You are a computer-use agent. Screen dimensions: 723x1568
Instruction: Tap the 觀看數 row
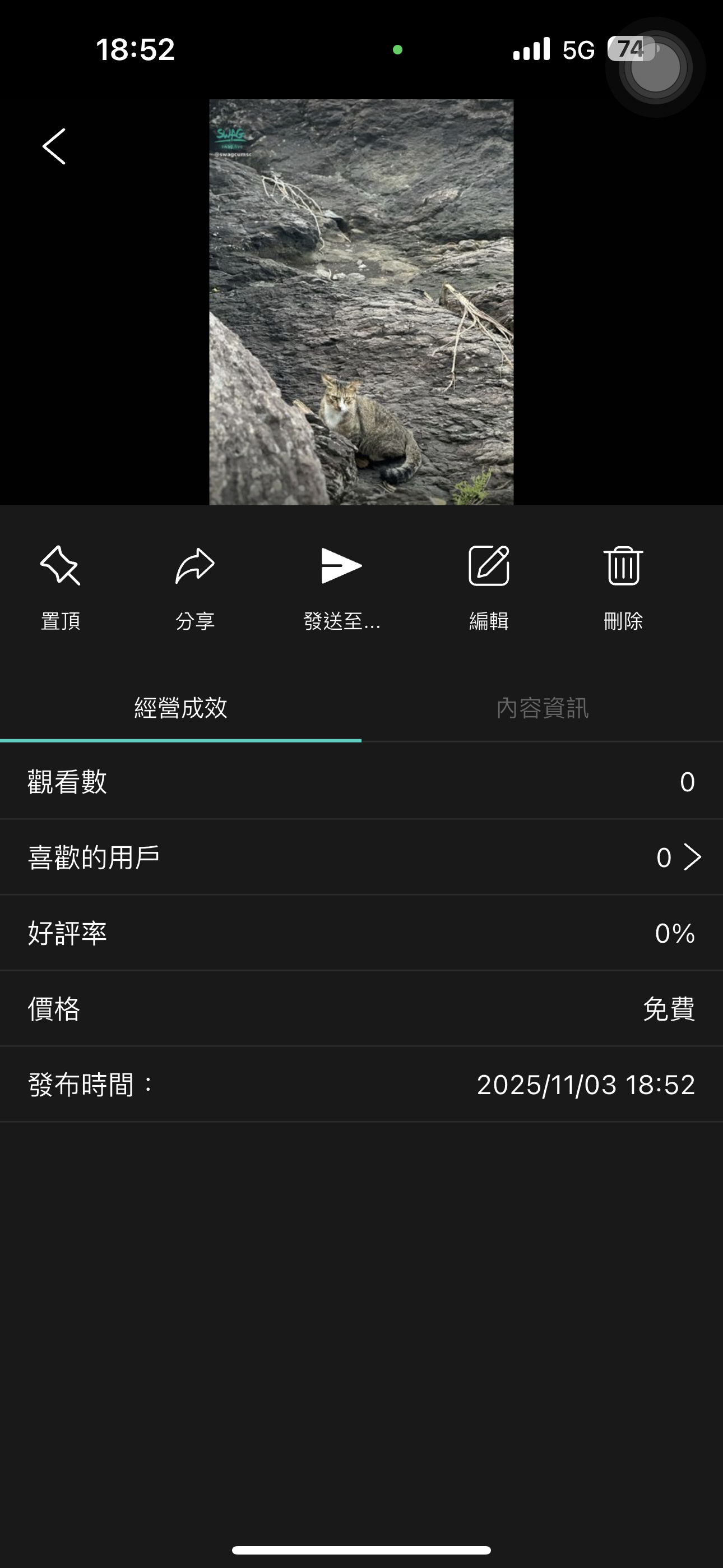(361, 783)
